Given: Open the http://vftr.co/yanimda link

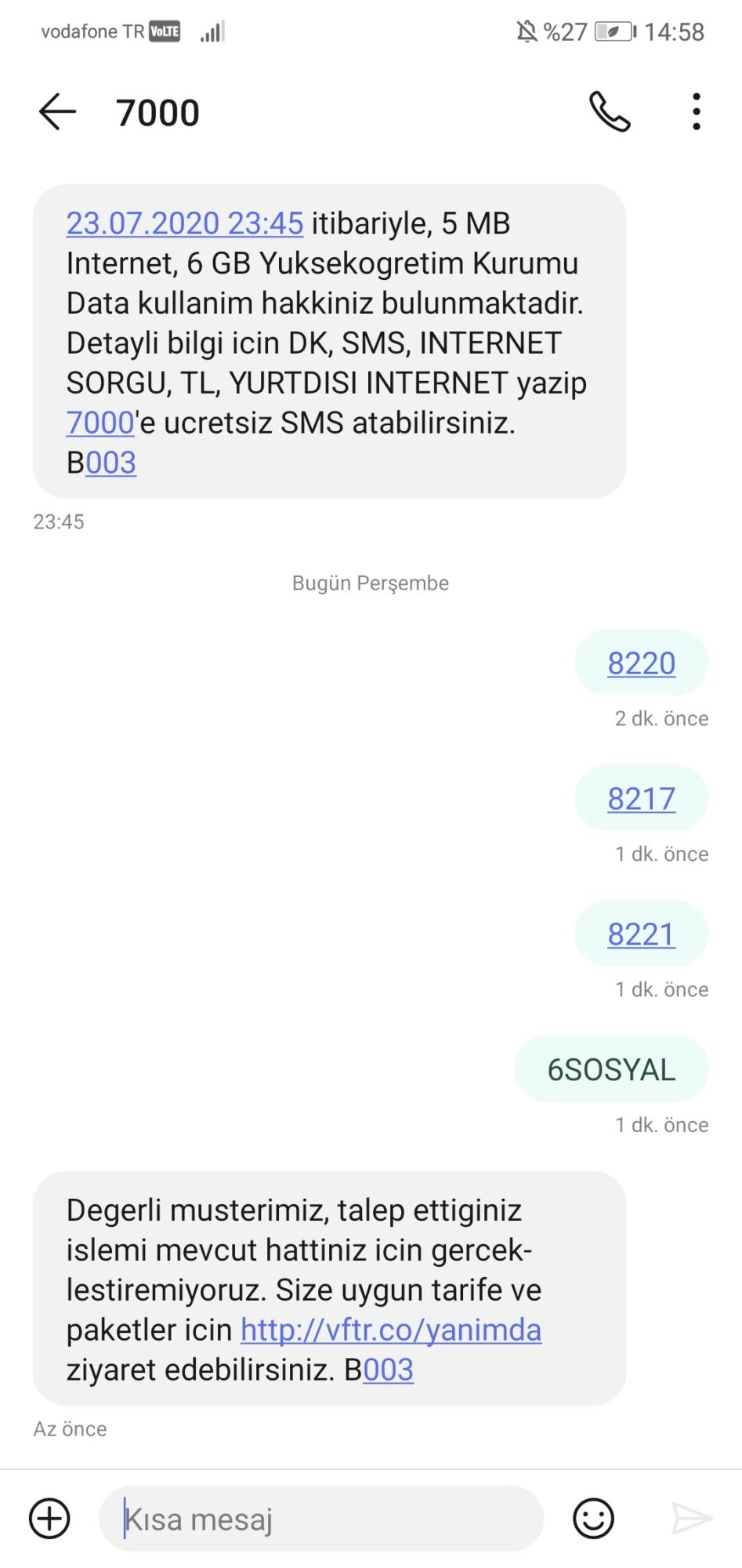Looking at the screenshot, I should pos(391,1330).
